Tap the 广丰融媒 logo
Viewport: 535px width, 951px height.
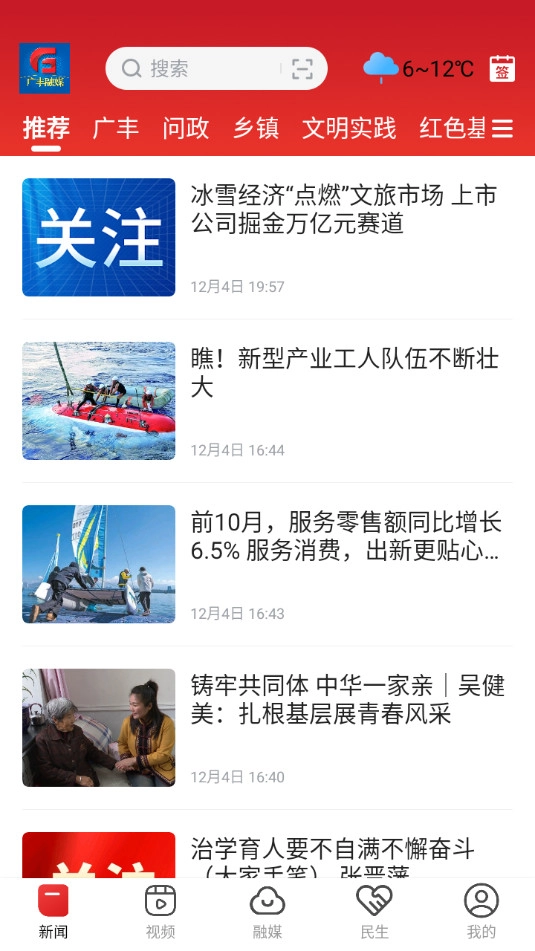[x=44, y=68]
